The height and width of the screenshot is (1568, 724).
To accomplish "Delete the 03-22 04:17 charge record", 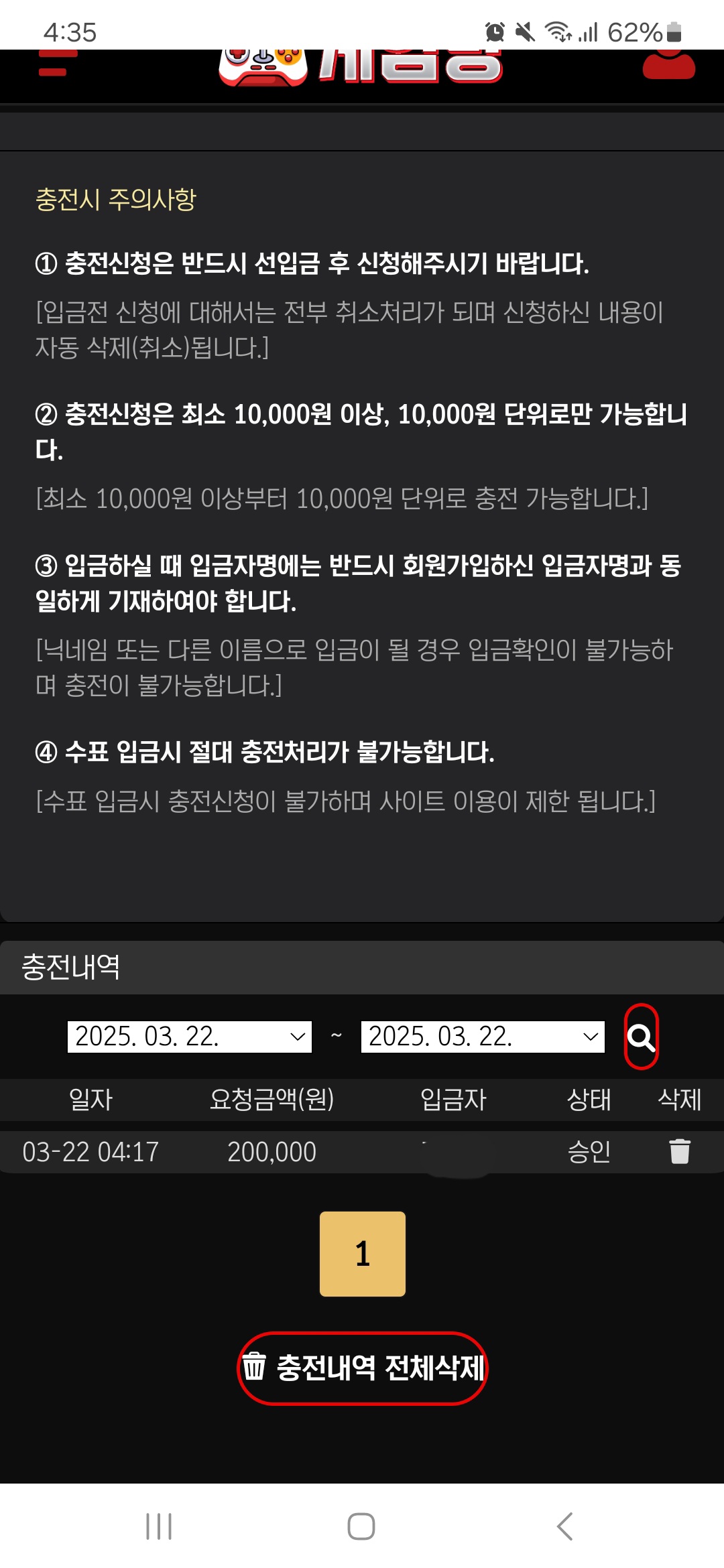I will (679, 1151).
